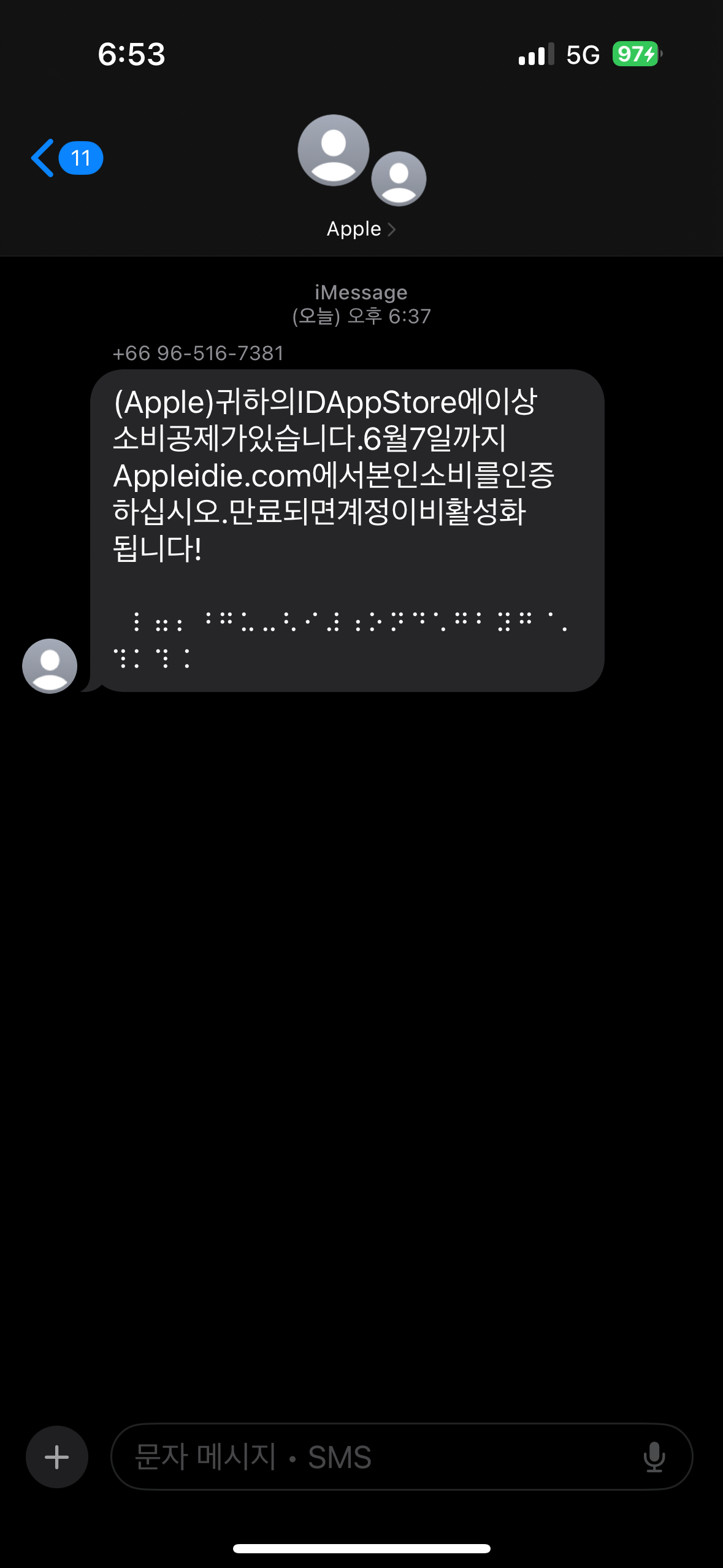Go back to the message list

point(67,158)
